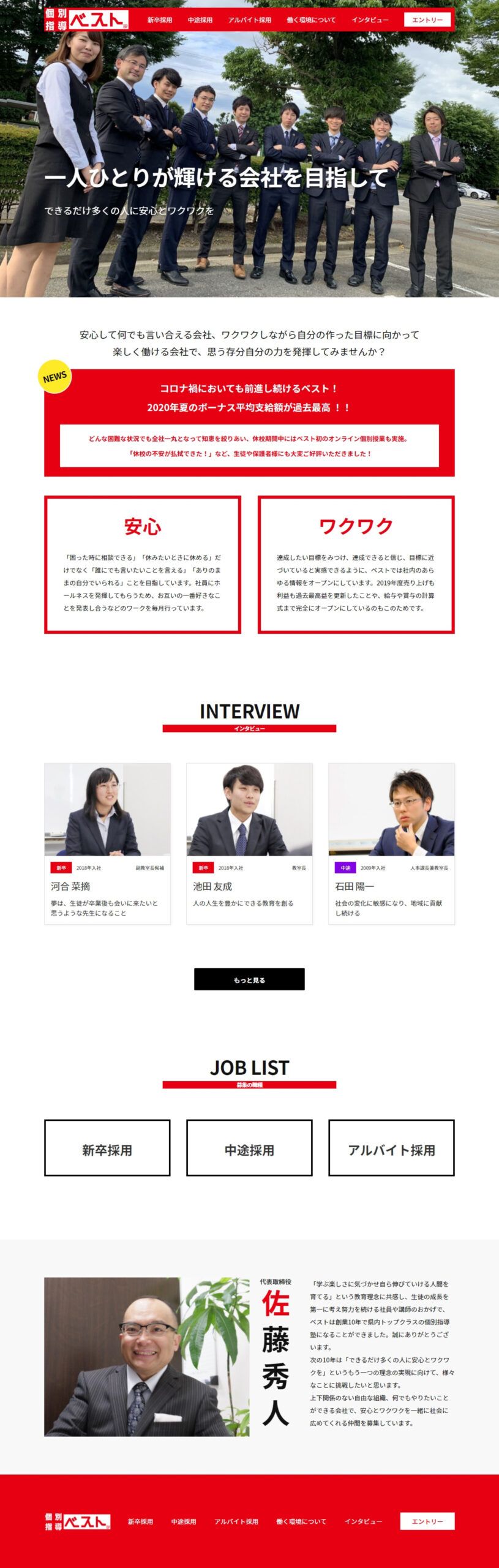Open 中途採用 in the top navigation

point(200,20)
